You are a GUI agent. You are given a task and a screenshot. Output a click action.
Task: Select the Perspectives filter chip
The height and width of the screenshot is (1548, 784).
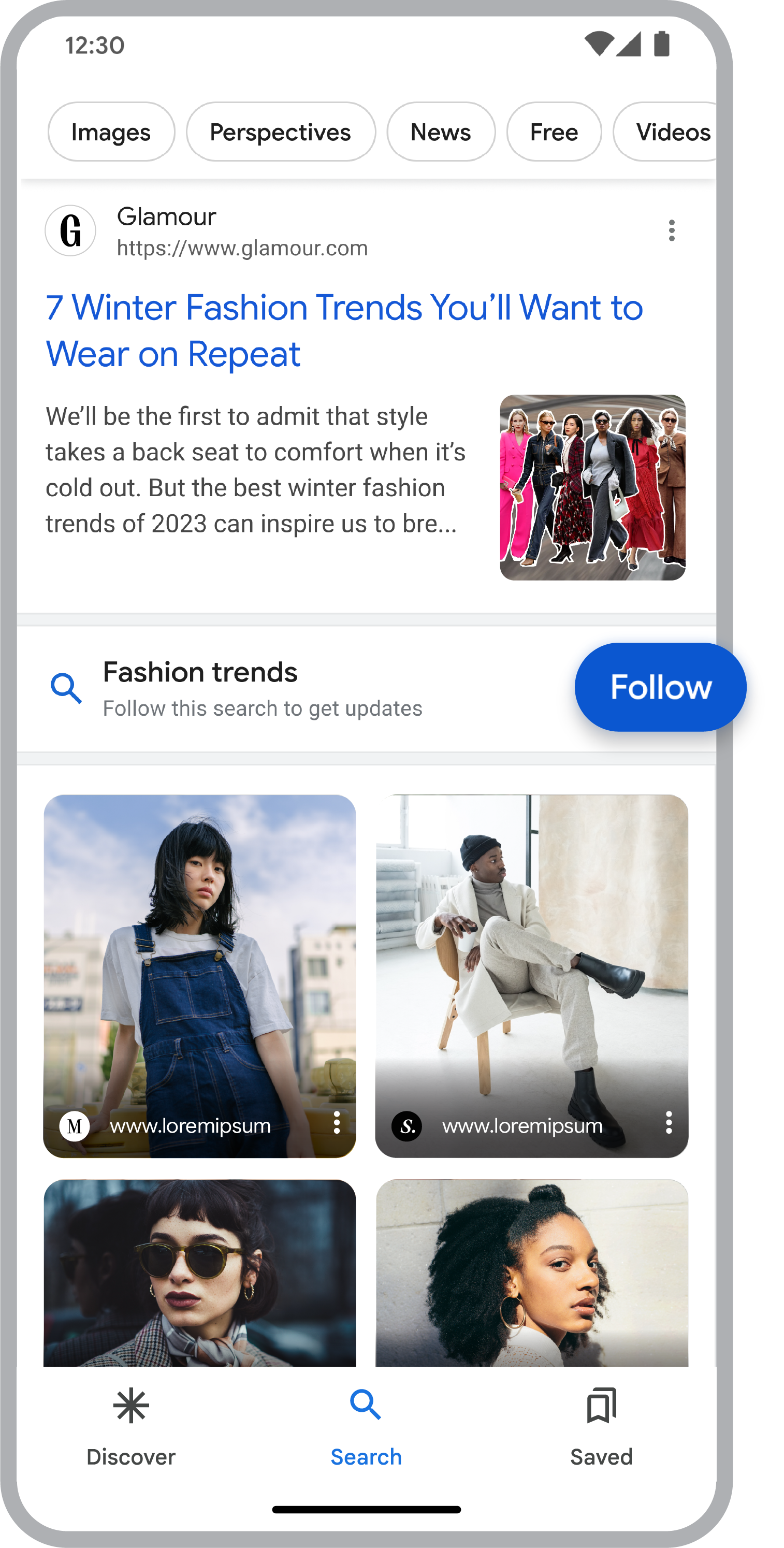click(280, 132)
